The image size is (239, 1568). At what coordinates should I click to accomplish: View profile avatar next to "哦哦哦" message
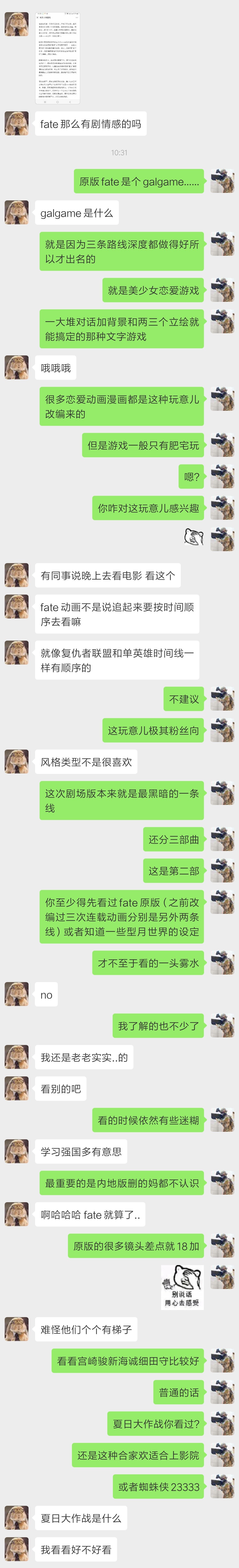tap(16, 368)
